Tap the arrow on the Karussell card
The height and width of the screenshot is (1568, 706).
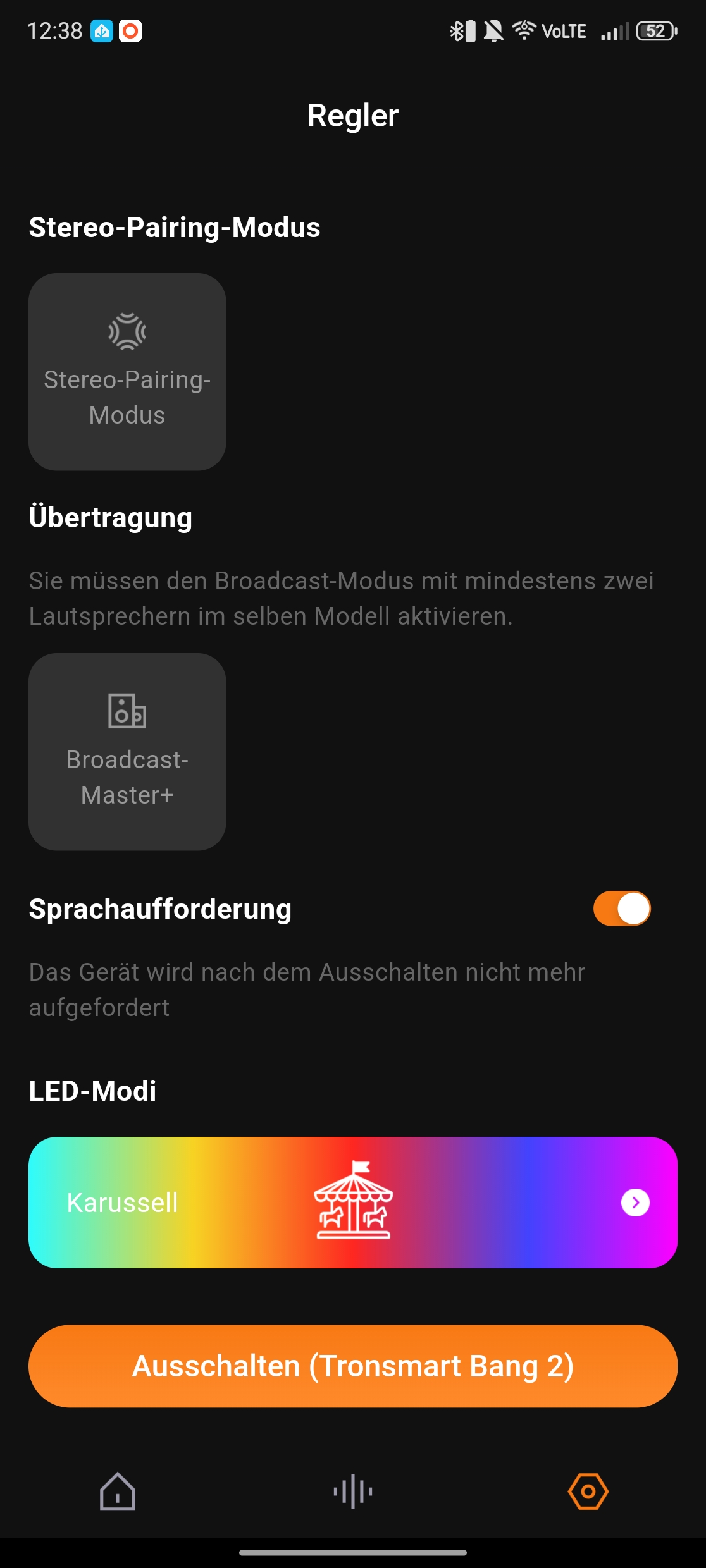[635, 1203]
